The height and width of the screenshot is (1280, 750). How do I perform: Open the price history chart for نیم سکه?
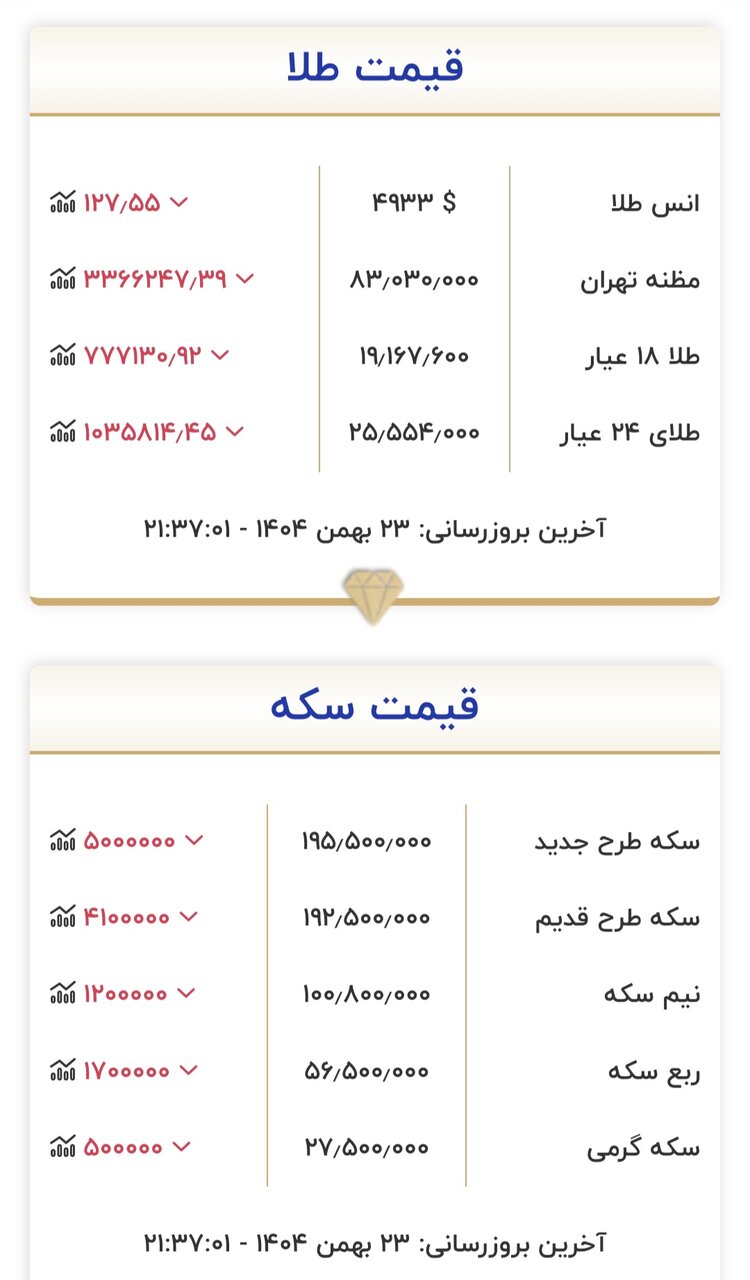tap(62, 993)
